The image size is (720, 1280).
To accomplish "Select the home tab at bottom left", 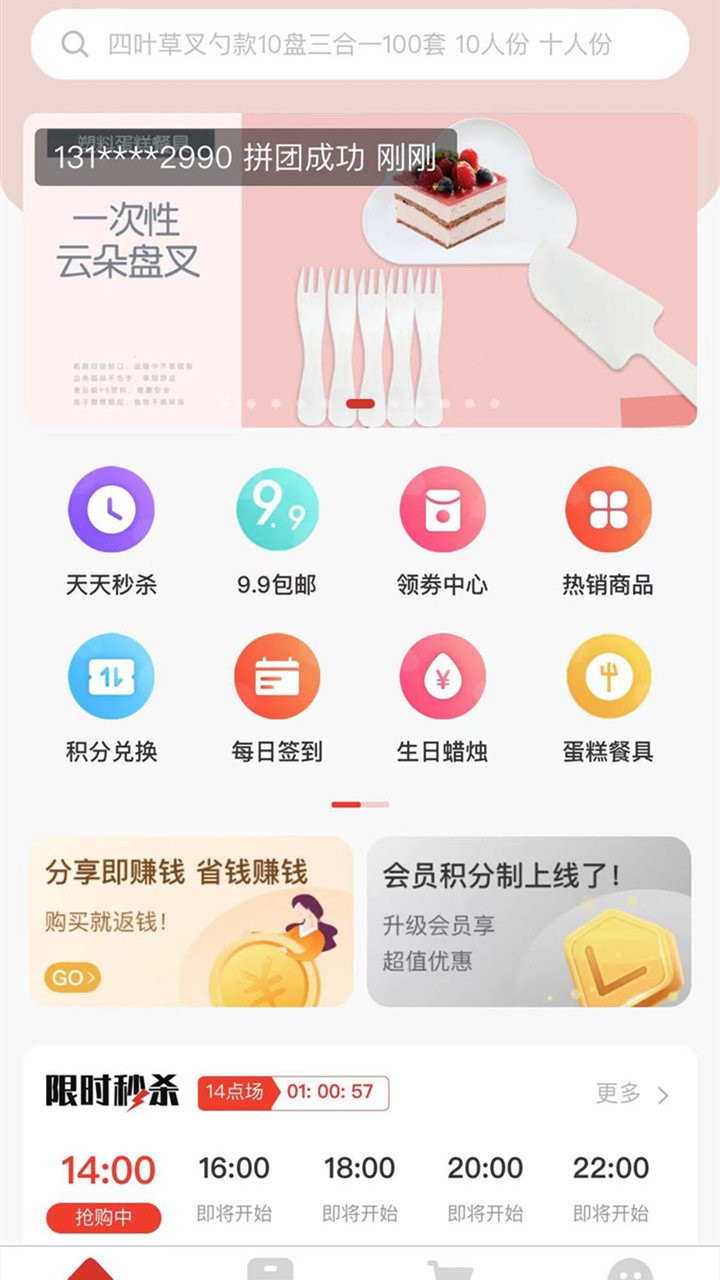I will (x=90, y=1268).
